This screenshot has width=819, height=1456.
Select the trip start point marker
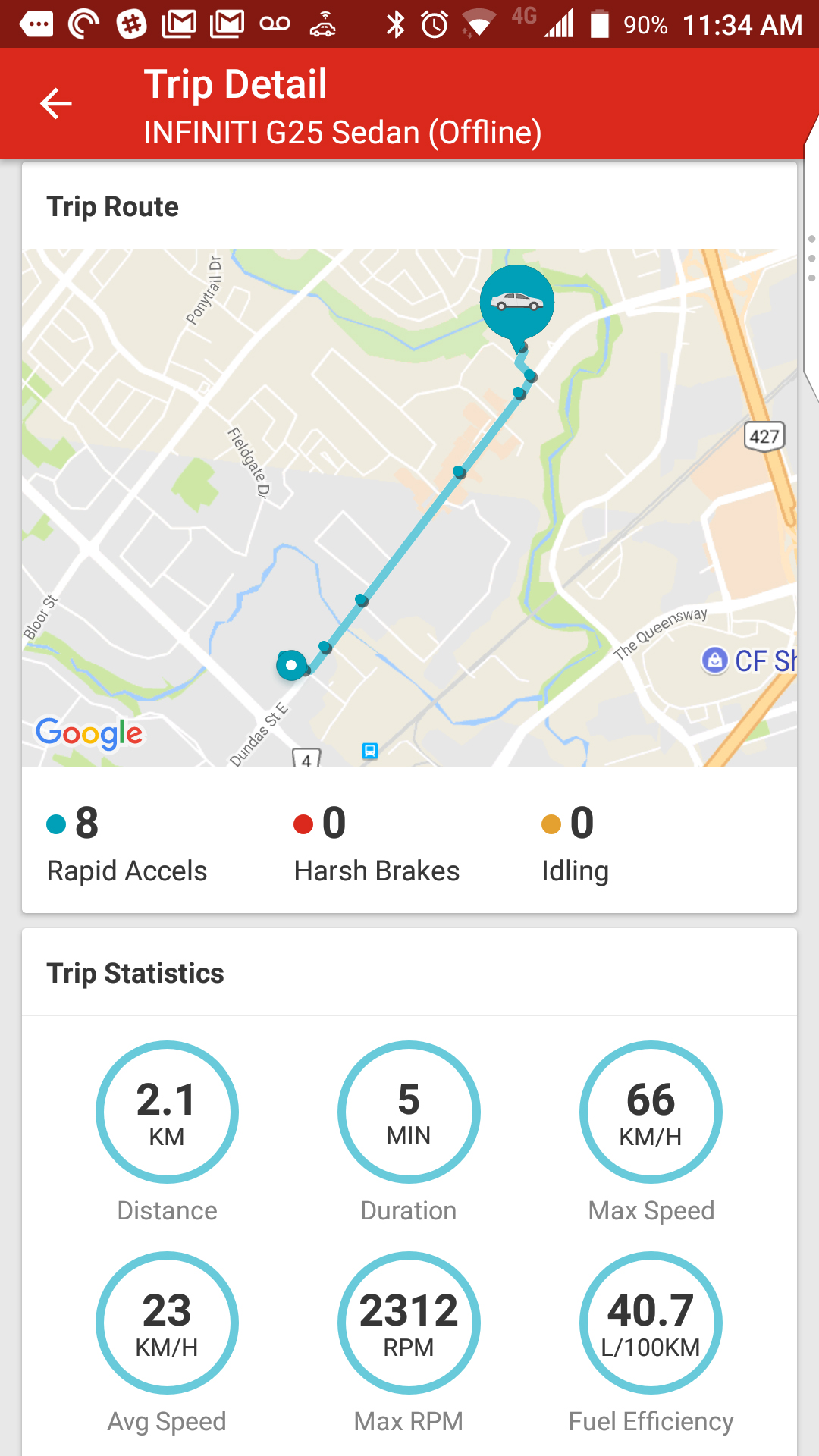pos(291,665)
